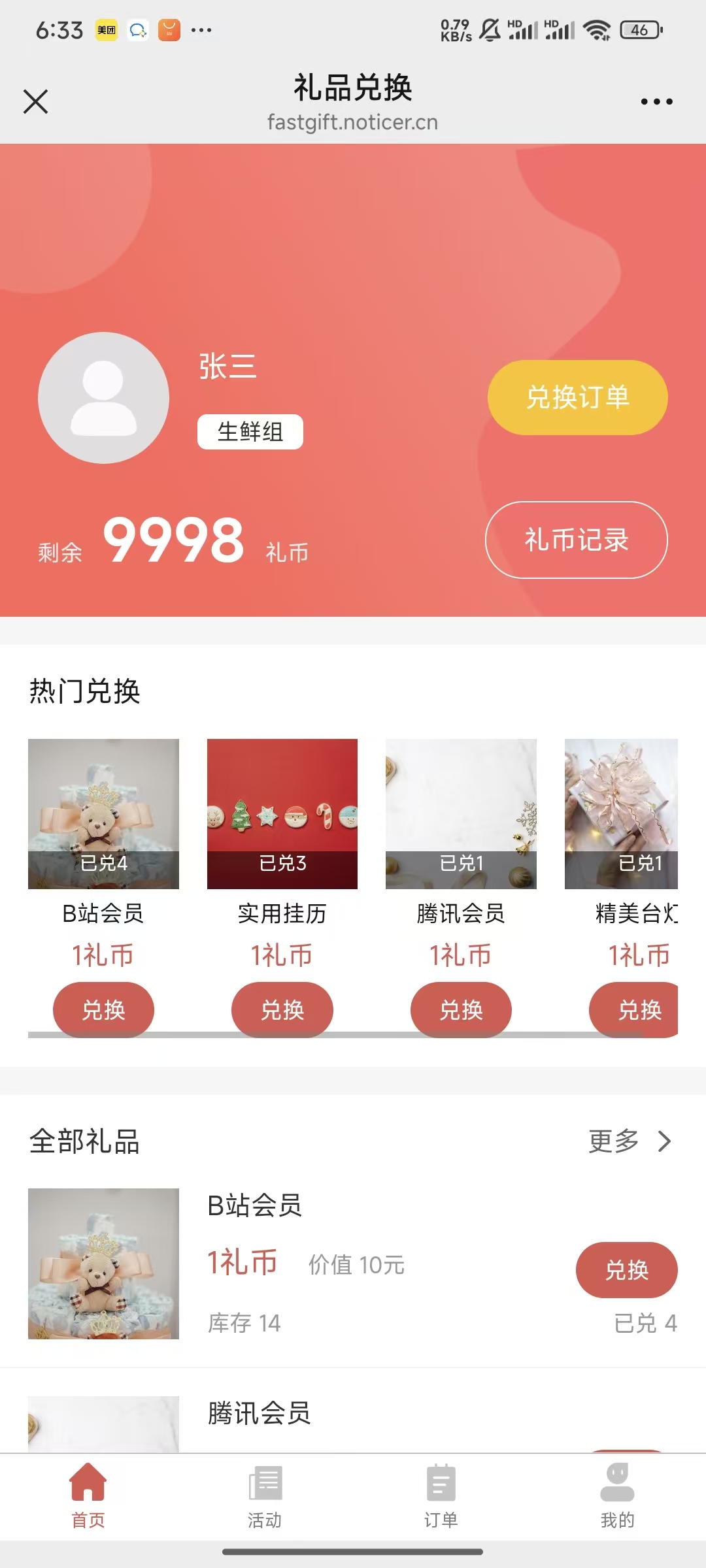The height and width of the screenshot is (1568, 706).
Task: Redeem 实用挂历 in 热门兑换
Action: pyautogui.click(x=282, y=1009)
